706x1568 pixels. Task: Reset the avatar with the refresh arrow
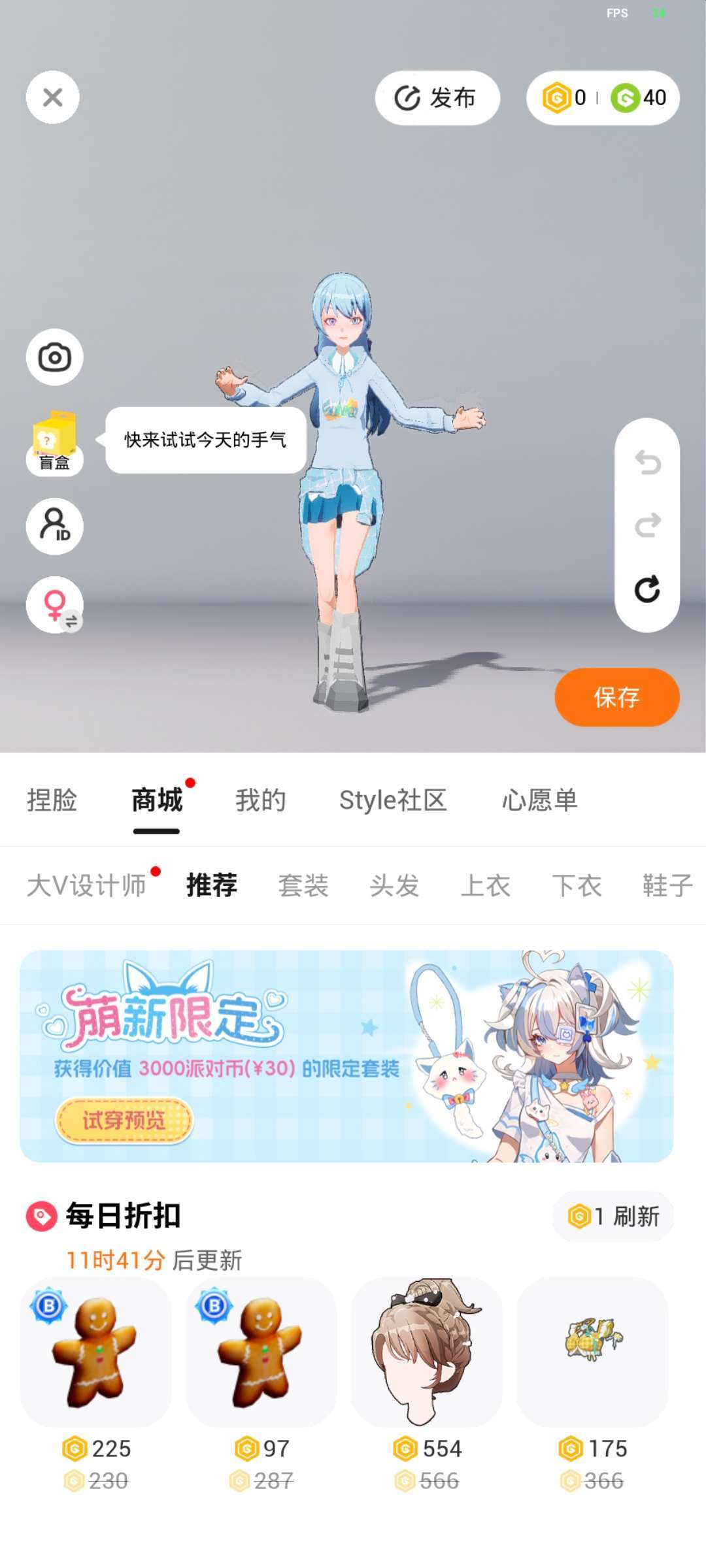coord(647,589)
